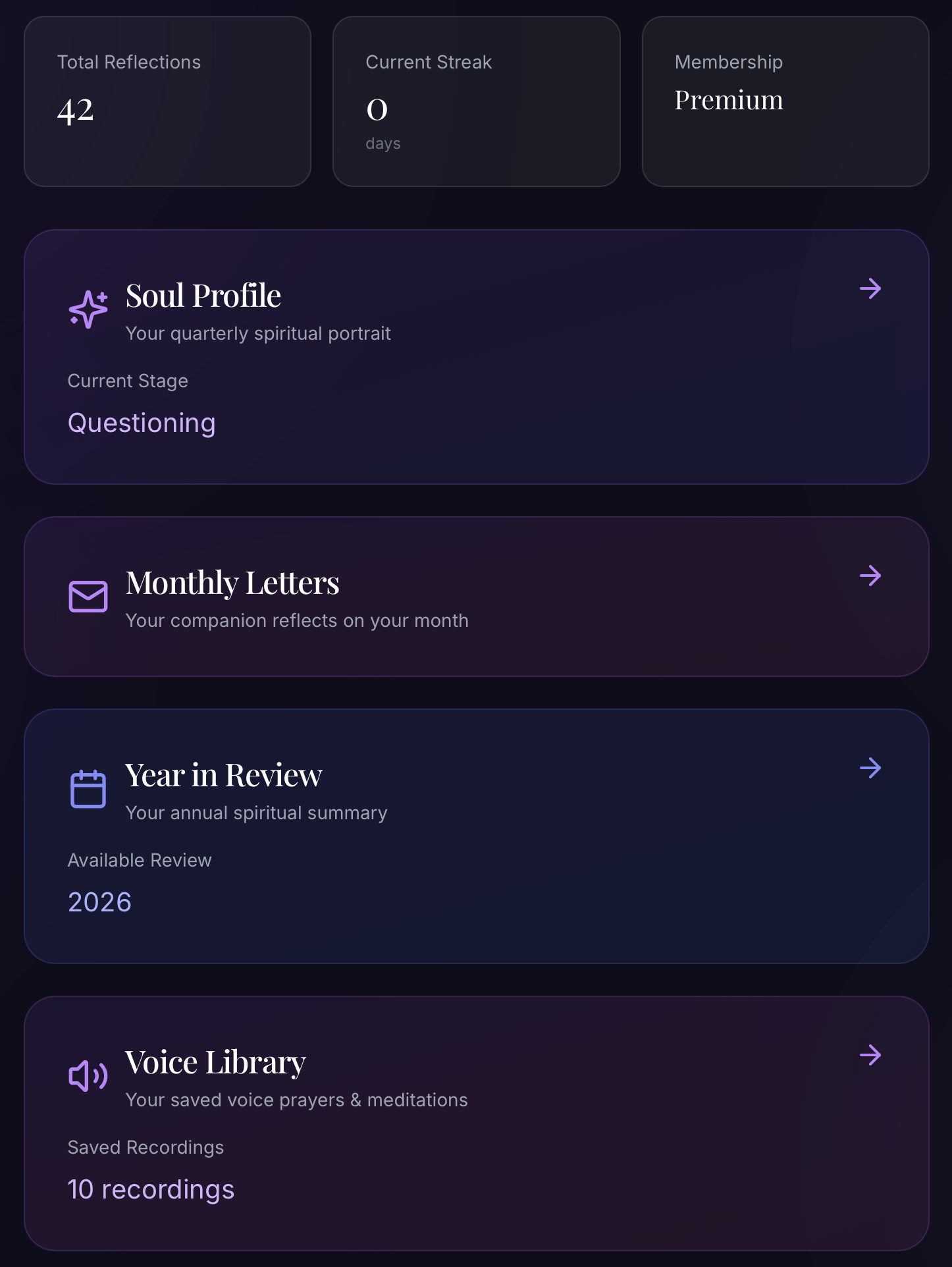
Task: Open Monthly Letters via its arrow icon
Action: (871, 576)
